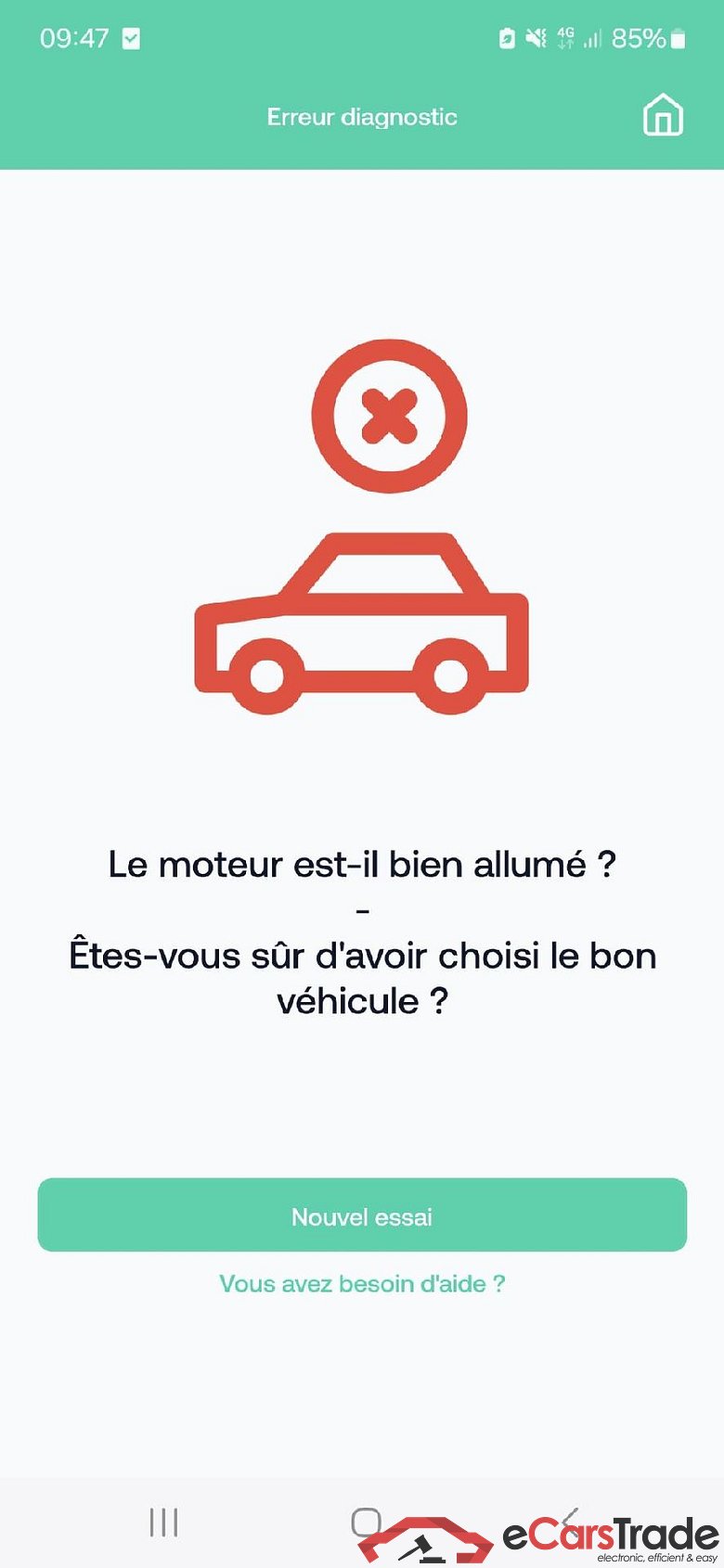The image size is (724, 1568).
Task: Tap the question "Le moteur est-il bien allumé ?"
Action: tap(361, 864)
